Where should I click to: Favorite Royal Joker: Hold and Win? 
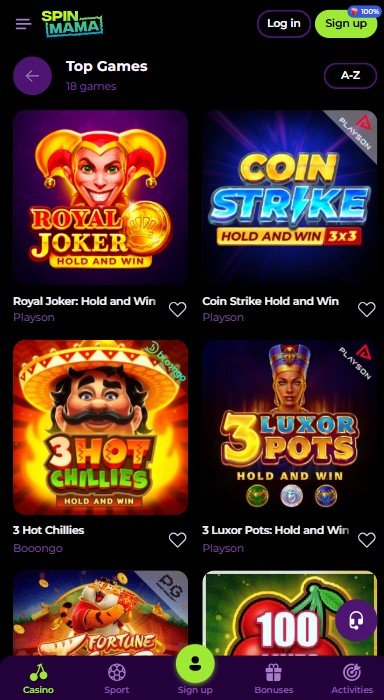coord(177,309)
